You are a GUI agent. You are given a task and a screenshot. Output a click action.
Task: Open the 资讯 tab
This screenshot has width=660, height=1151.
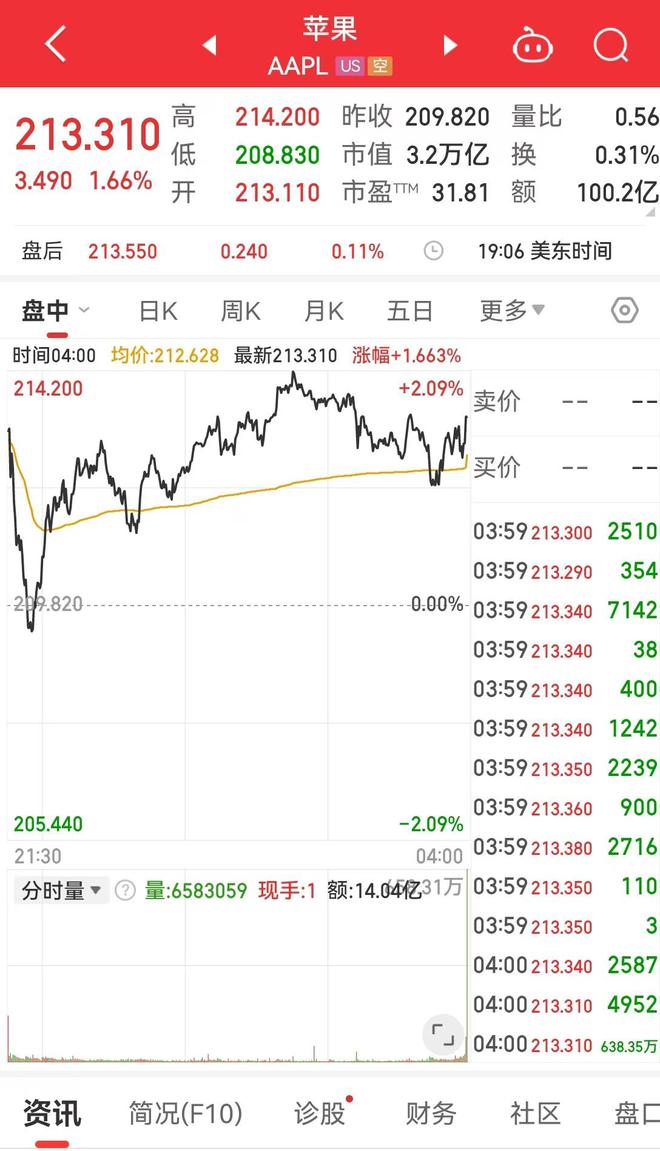coord(52,1113)
